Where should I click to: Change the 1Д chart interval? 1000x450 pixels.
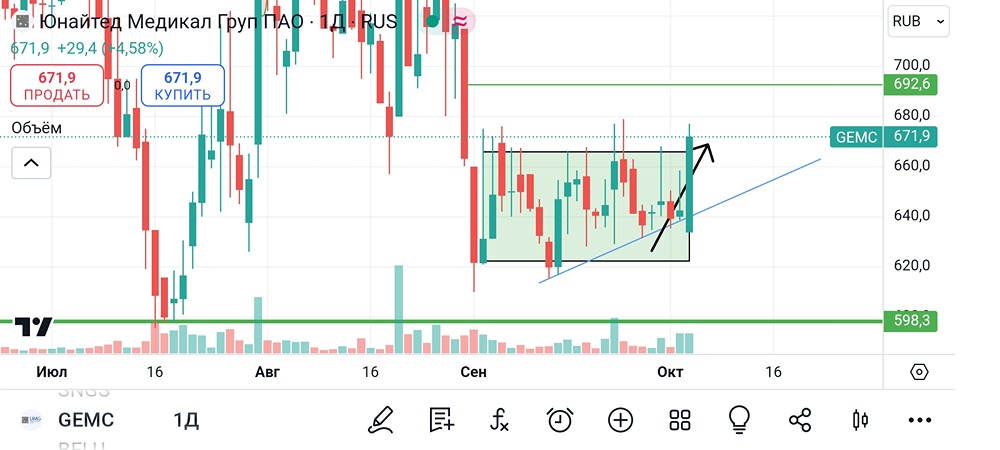point(186,420)
